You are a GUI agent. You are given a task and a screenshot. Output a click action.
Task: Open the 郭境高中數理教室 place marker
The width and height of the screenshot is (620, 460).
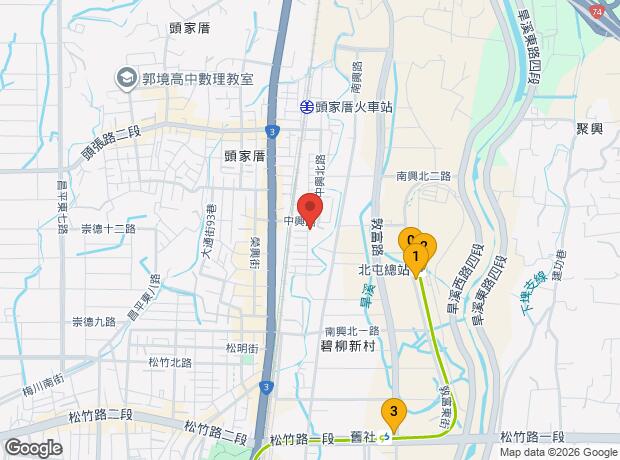(127, 77)
